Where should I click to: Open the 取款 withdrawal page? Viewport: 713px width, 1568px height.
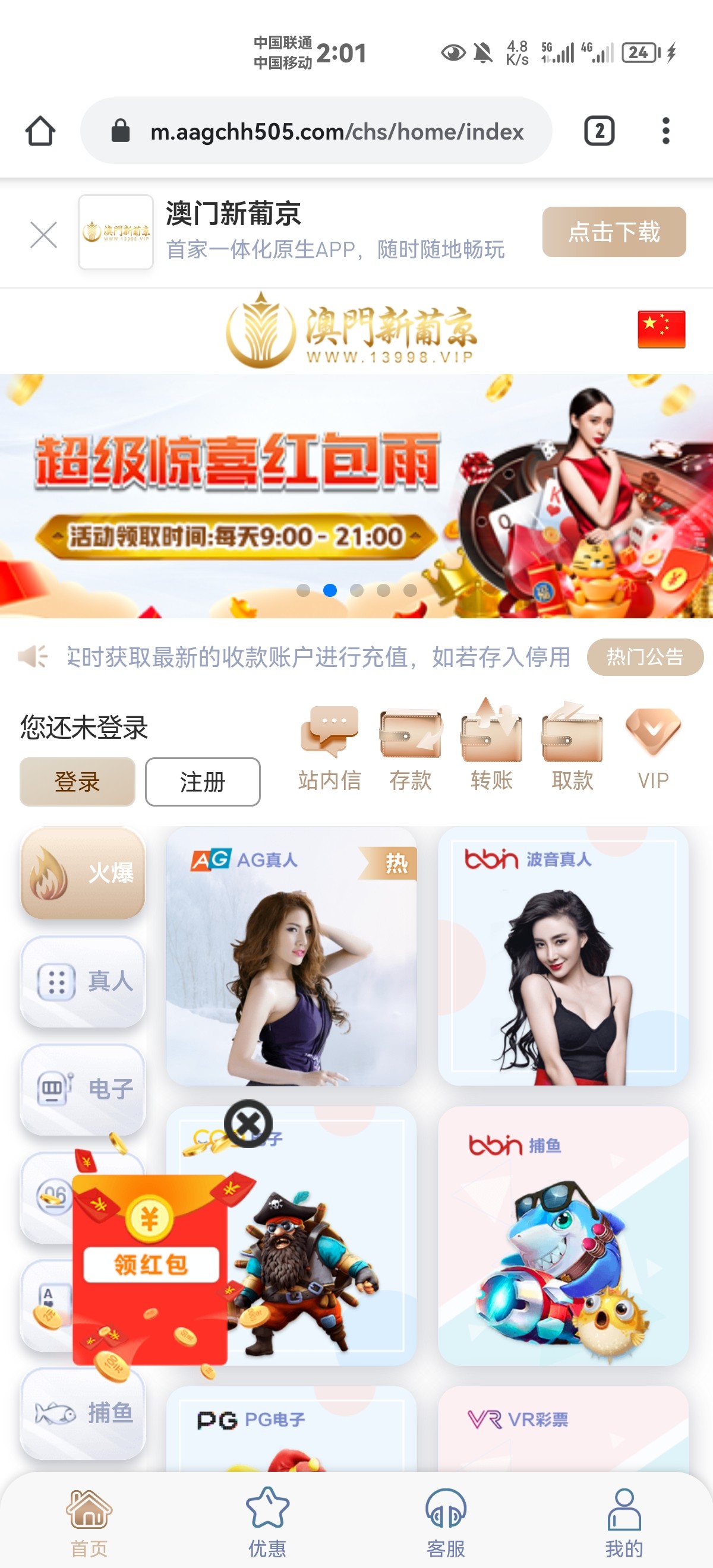(x=572, y=748)
